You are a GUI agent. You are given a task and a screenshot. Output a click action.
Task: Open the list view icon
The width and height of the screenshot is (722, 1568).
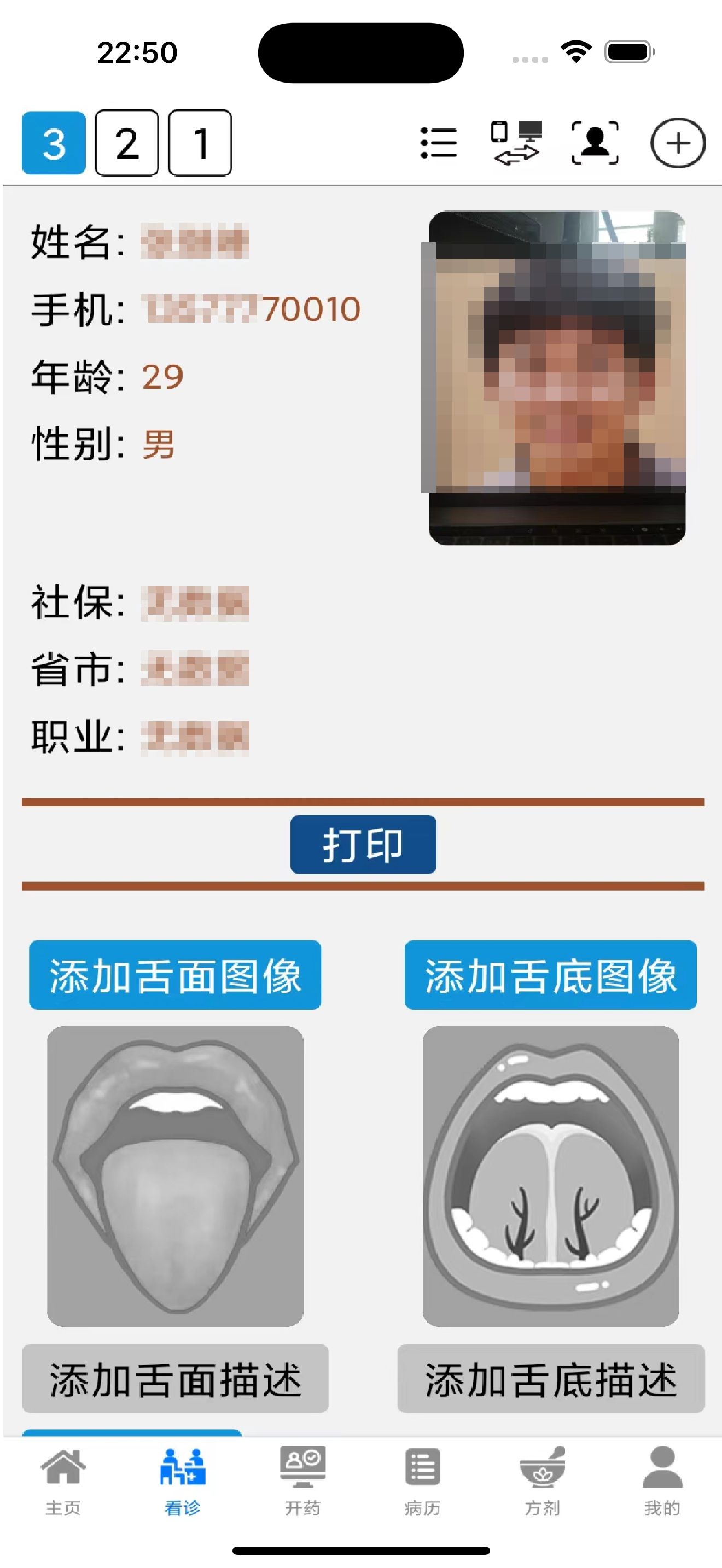(438, 143)
